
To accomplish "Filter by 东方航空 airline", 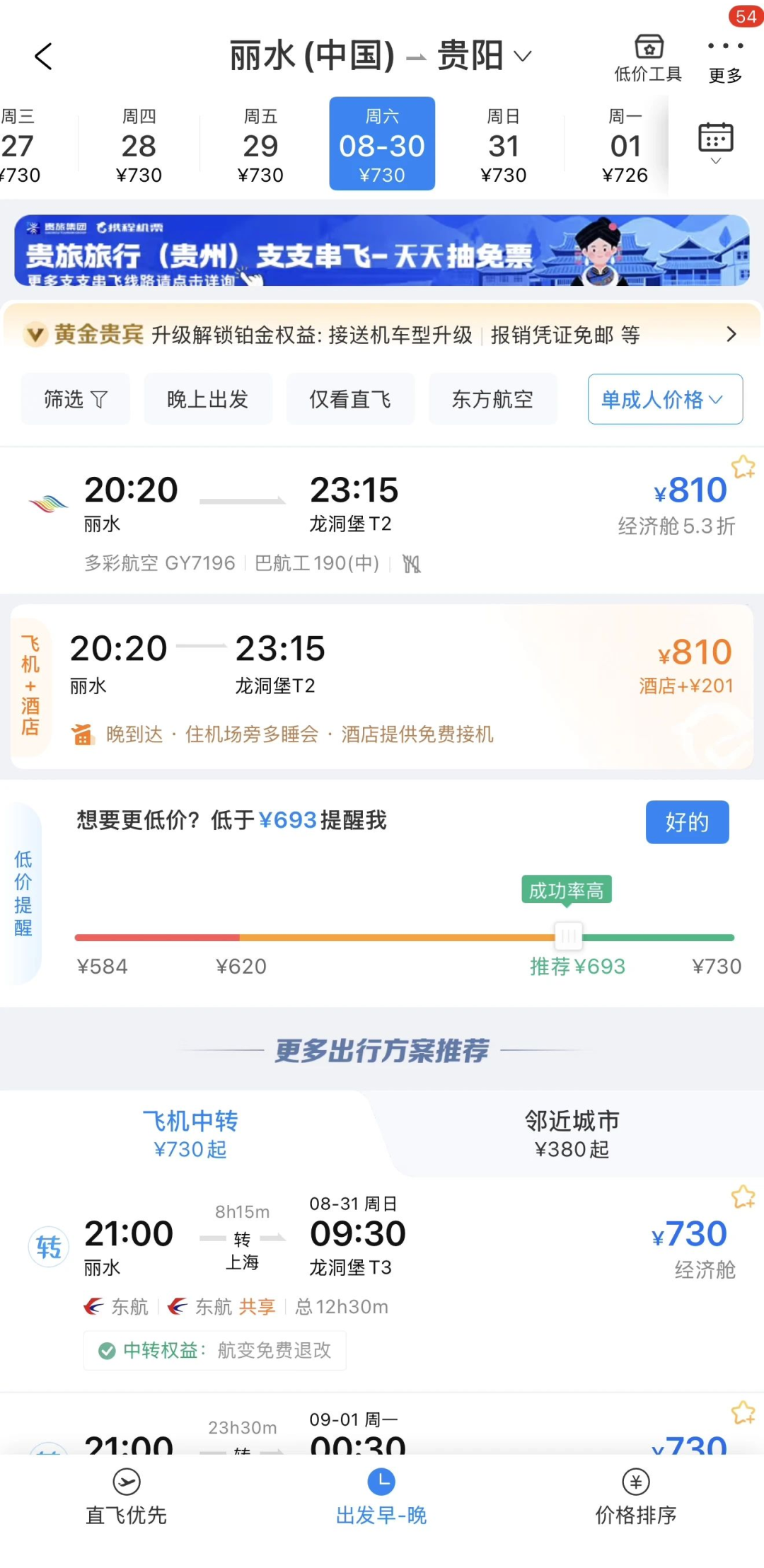I will [x=492, y=399].
